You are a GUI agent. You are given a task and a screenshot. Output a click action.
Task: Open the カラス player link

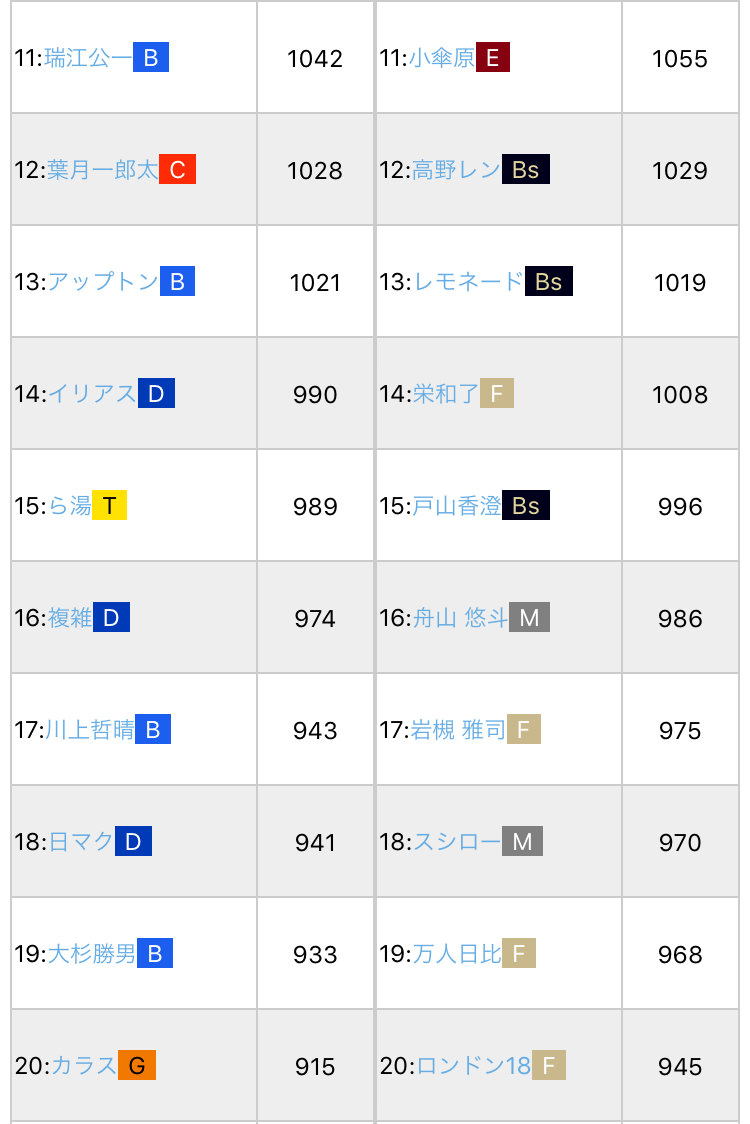coord(83,1066)
